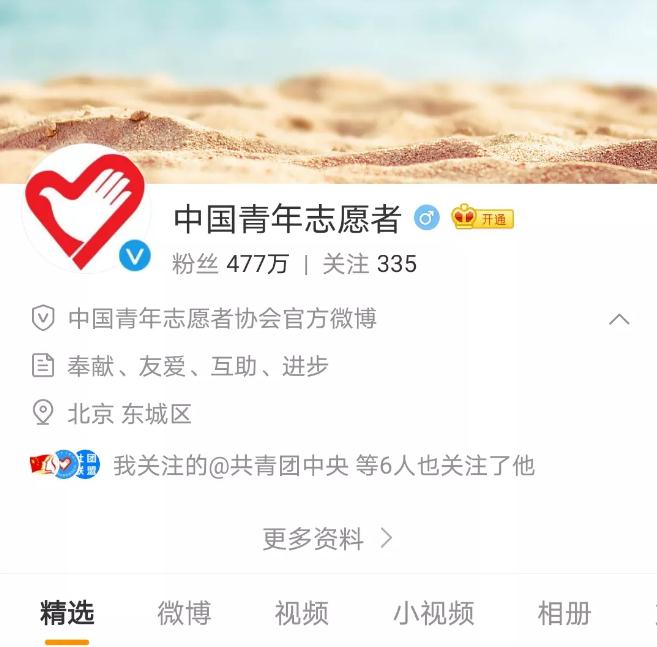
Task: Open the mutual followers row mentioning 共青团中央
Action: pyautogui.click(x=323, y=465)
